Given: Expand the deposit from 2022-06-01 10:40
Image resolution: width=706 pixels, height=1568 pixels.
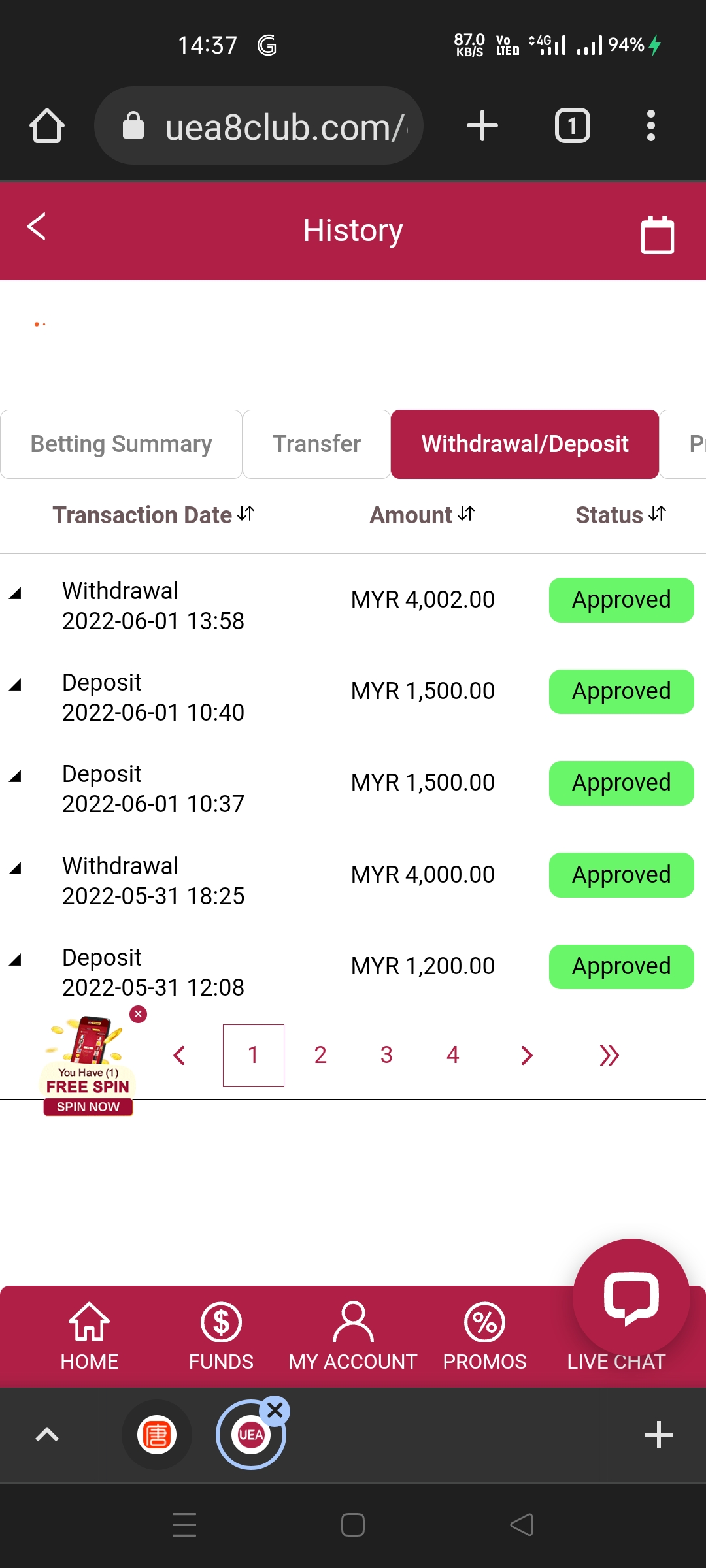Looking at the screenshot, I should 16,685.
